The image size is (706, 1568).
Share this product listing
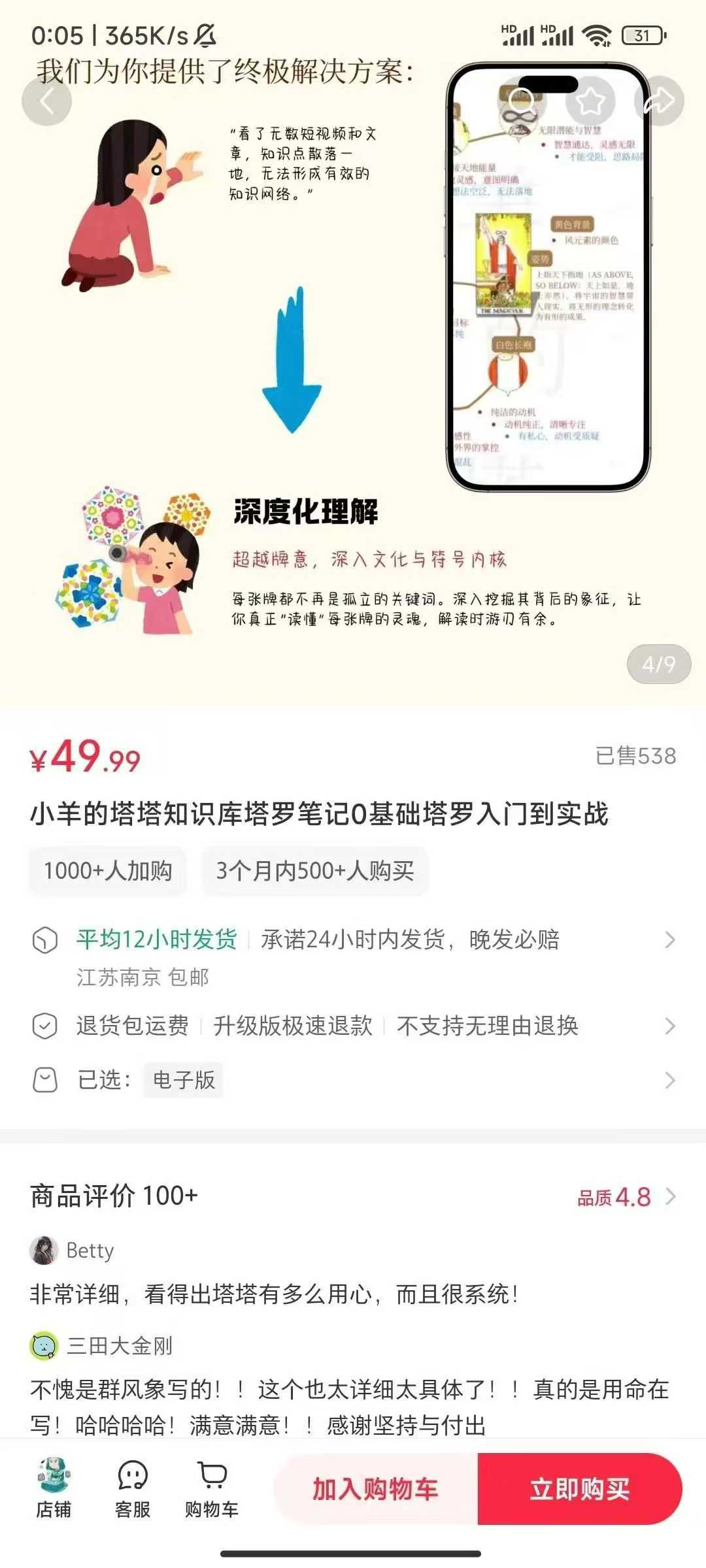tap(658, 101)
